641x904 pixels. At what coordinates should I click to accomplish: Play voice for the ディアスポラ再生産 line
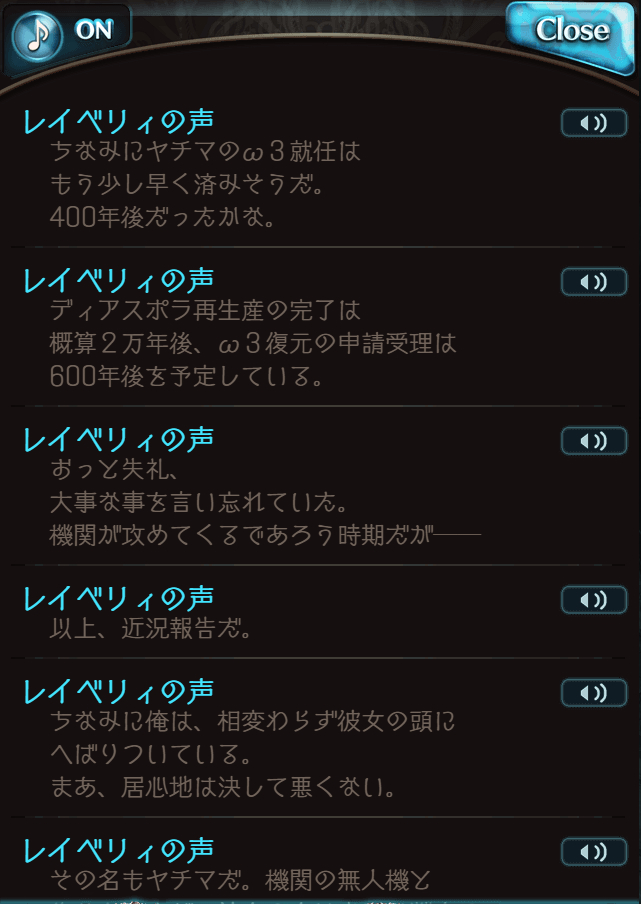coord(593,281)
